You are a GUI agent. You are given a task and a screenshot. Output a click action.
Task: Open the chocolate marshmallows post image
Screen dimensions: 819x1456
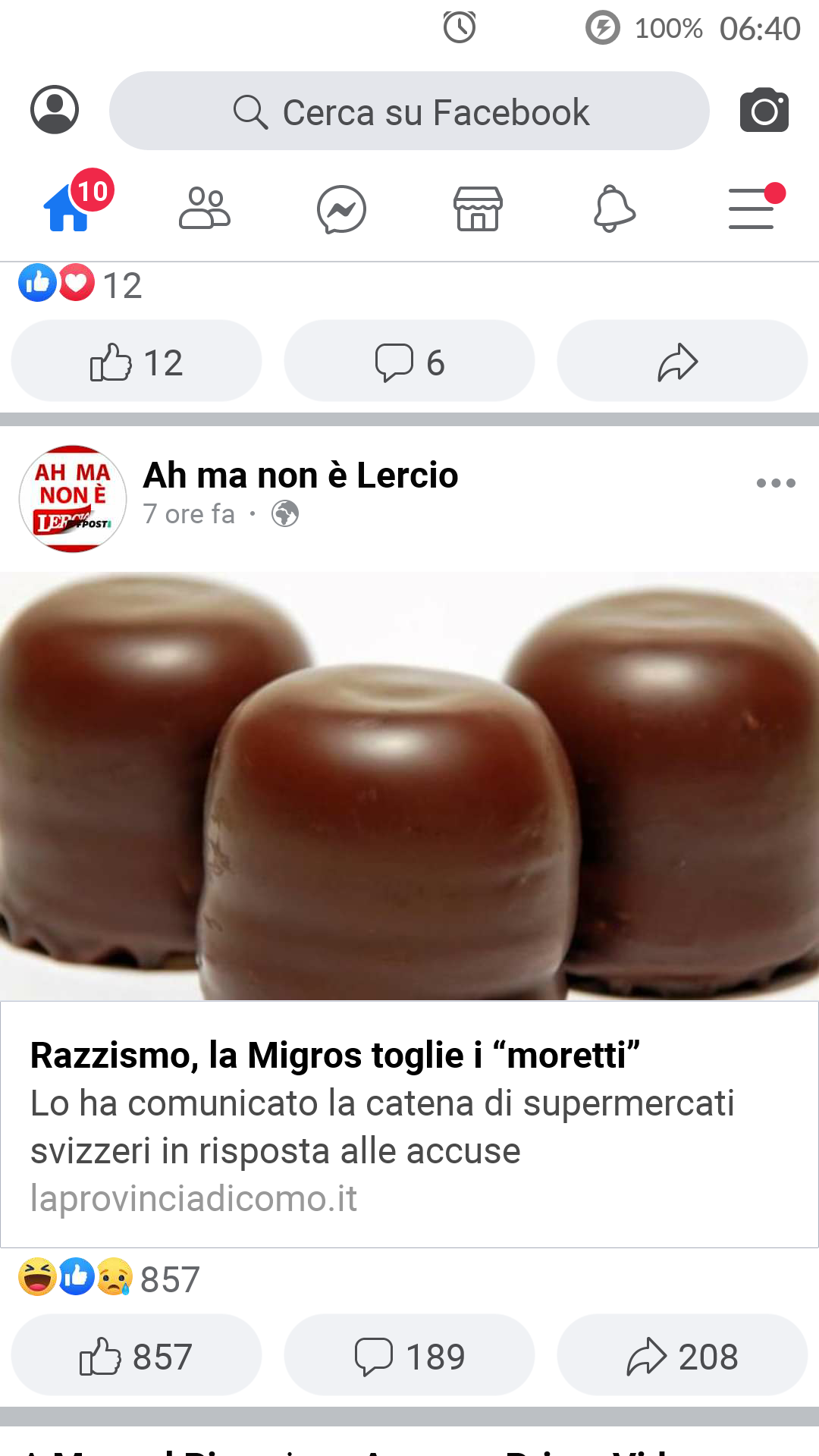point(409,781)
